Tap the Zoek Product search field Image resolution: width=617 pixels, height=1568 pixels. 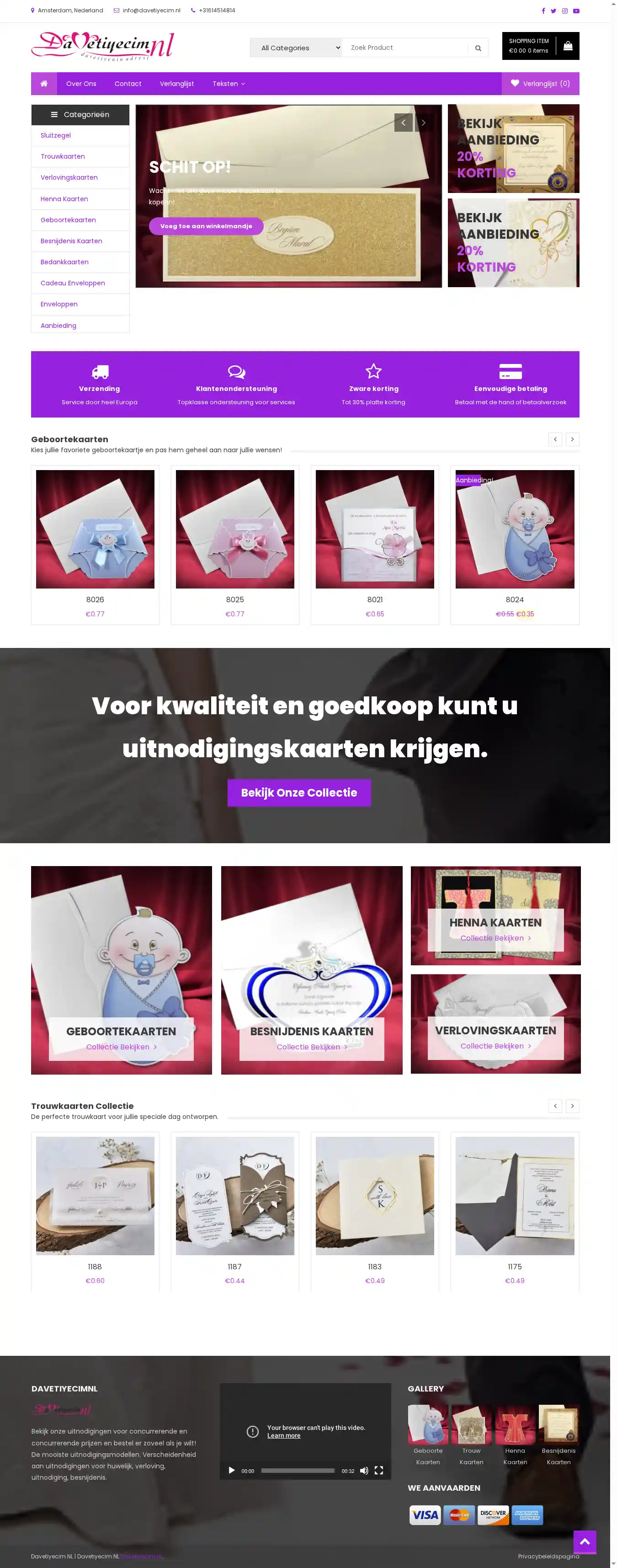coord(404,48)
